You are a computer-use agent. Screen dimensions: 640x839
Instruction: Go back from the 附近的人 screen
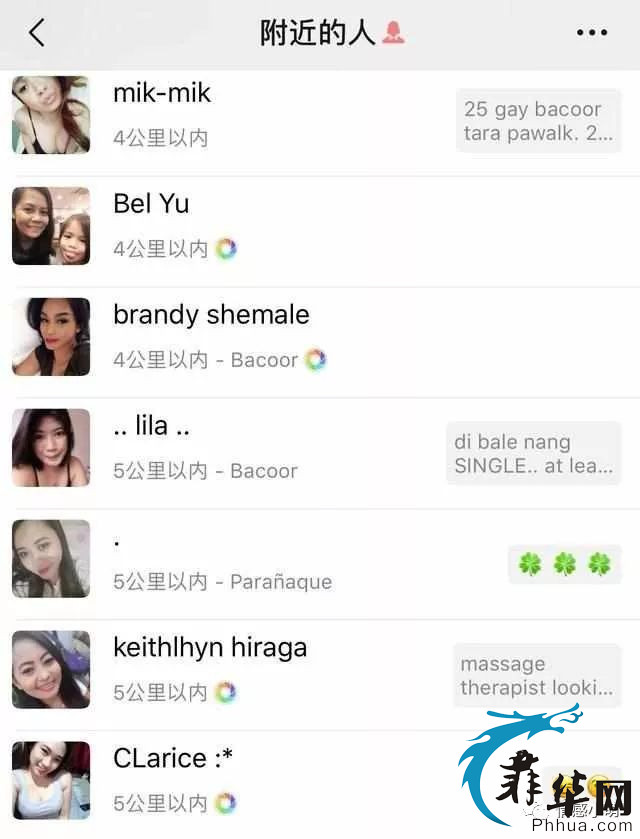pyautogui.click(x=37, y=33)
